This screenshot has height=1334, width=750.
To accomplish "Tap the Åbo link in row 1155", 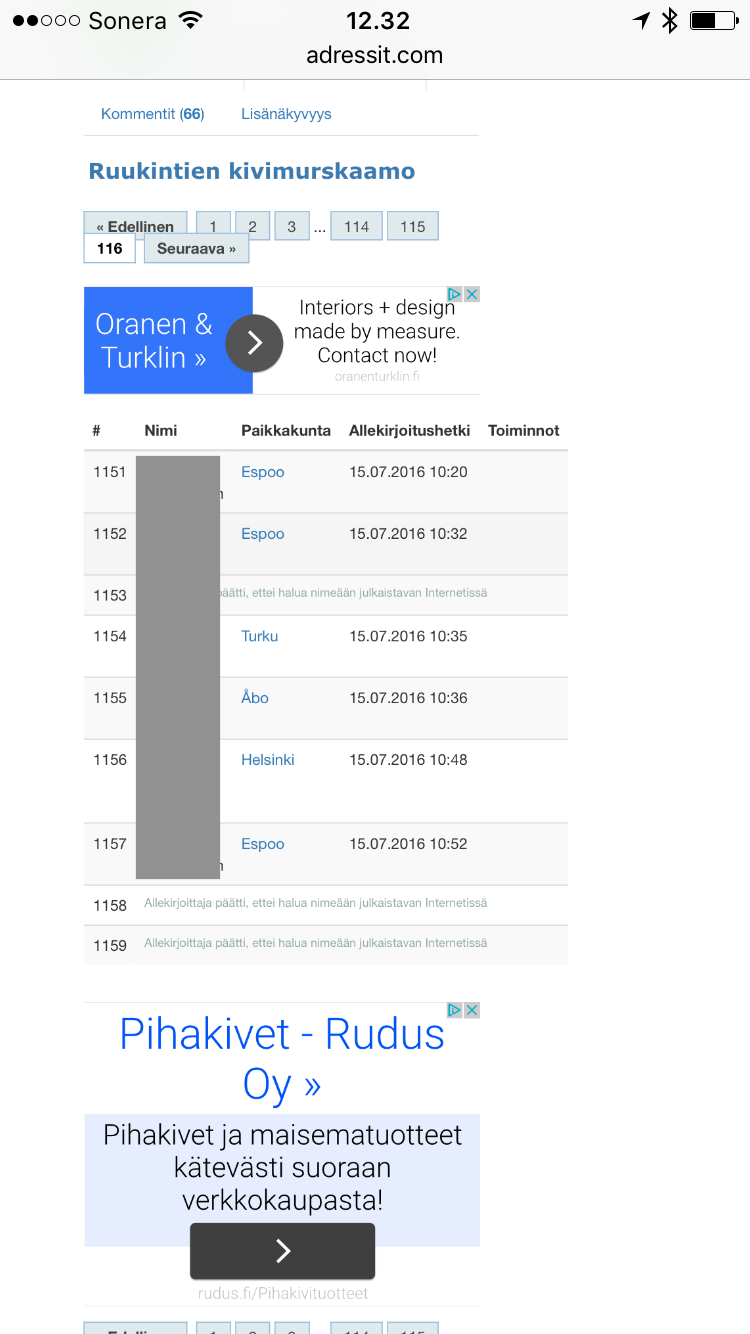I will pyautogui.click(x=255, y=698).
